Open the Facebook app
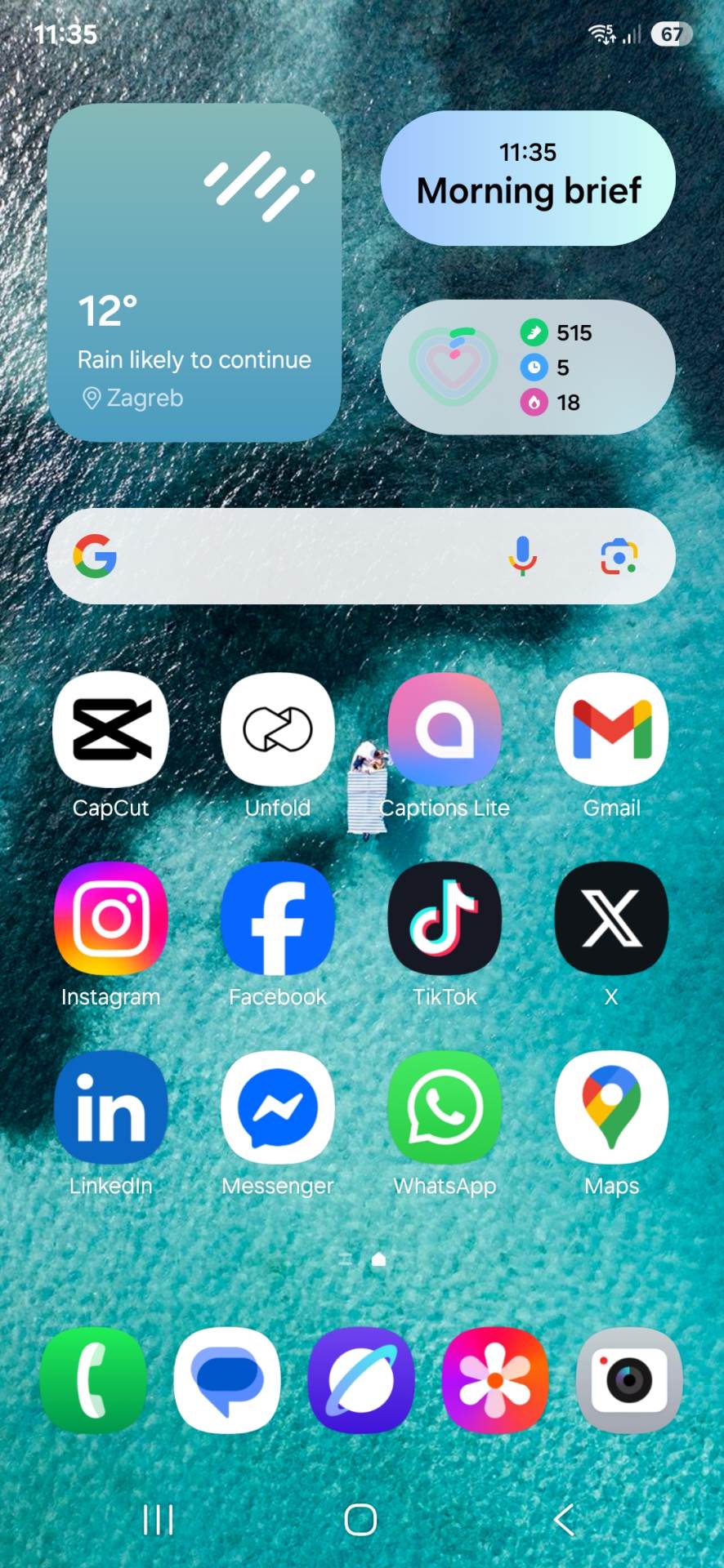This screenshot has height=1568, width=724. pos(278,919)
